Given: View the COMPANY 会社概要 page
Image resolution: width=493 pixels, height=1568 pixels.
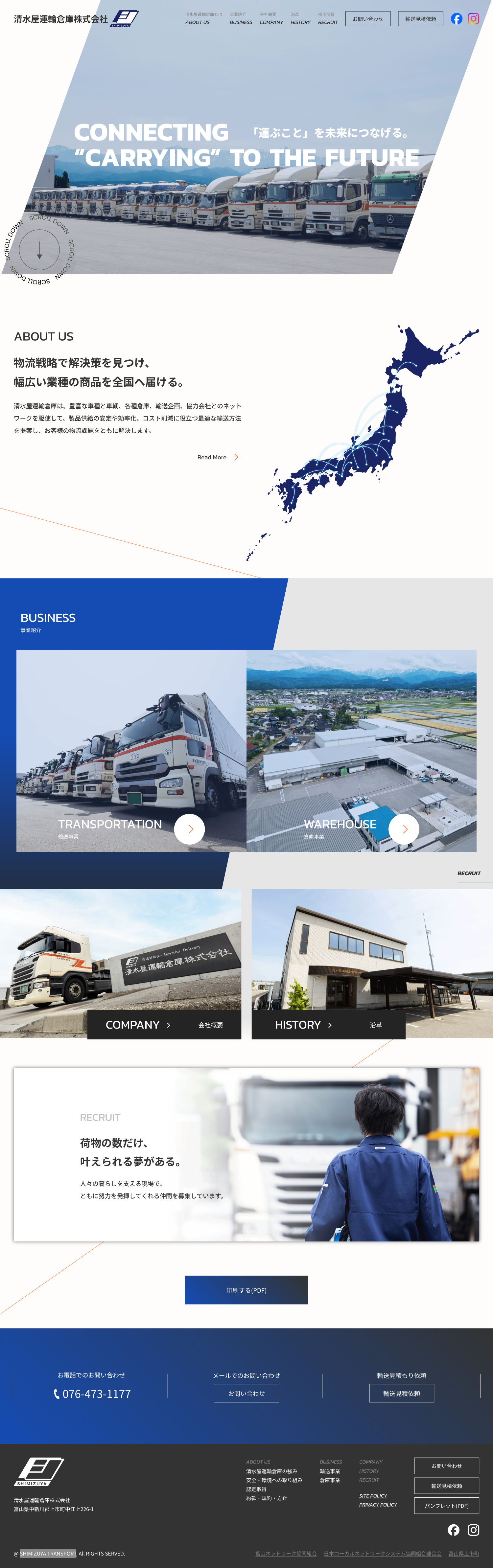Looking at the screenshot, I should click(164, 1024).
